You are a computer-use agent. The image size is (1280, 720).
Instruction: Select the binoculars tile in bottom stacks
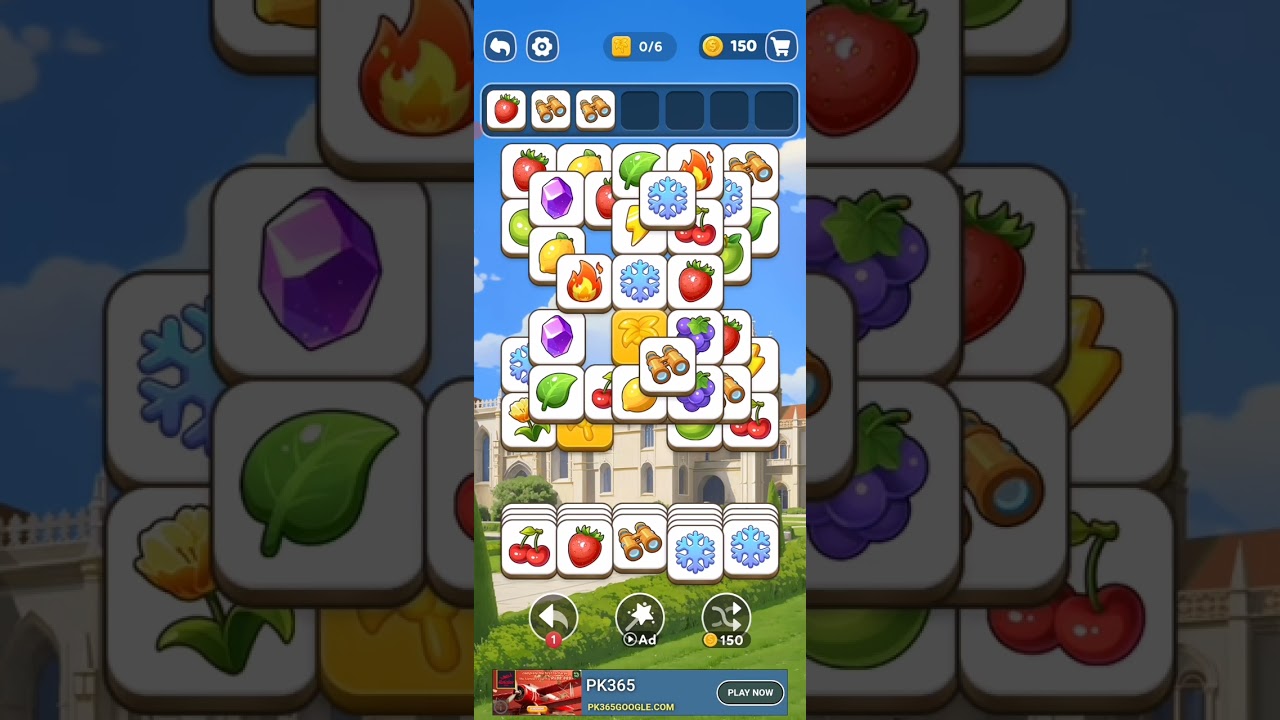(x=639, y=541)
